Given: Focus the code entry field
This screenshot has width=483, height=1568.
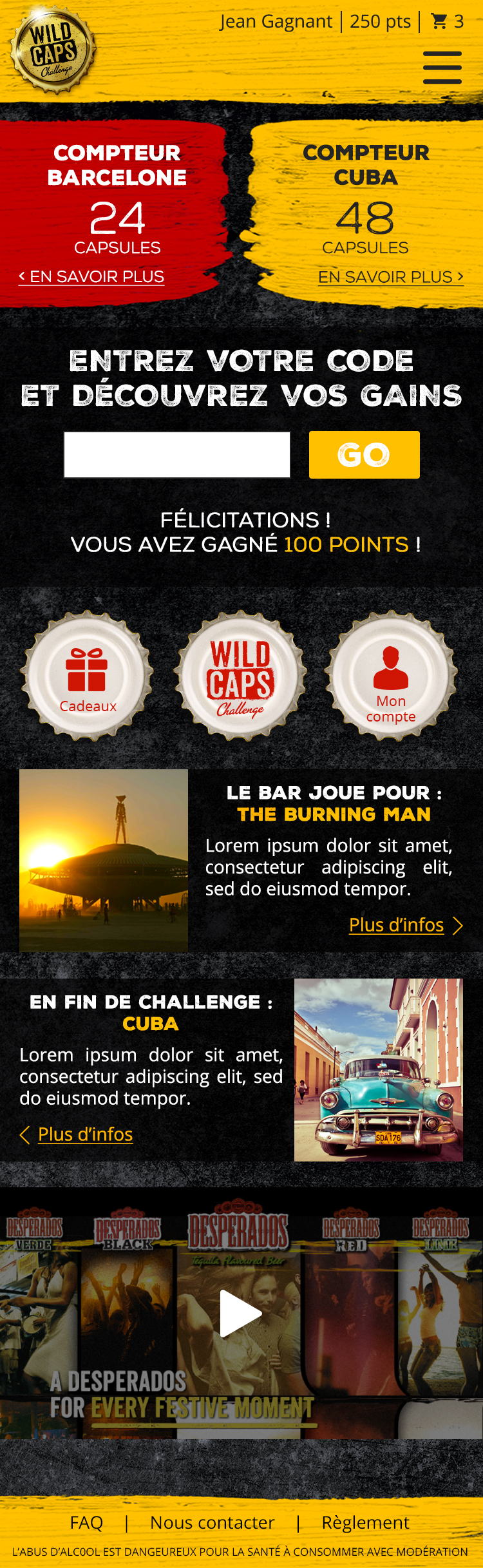Looking at the screenshot, I should 177,455.
